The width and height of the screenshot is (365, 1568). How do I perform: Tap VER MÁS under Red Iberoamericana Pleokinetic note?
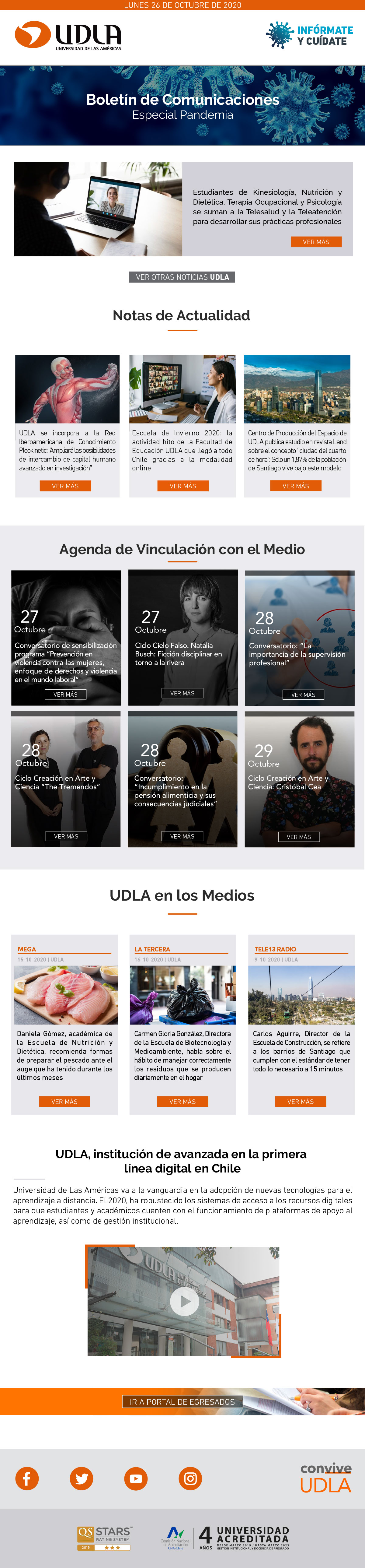point(65,486)
